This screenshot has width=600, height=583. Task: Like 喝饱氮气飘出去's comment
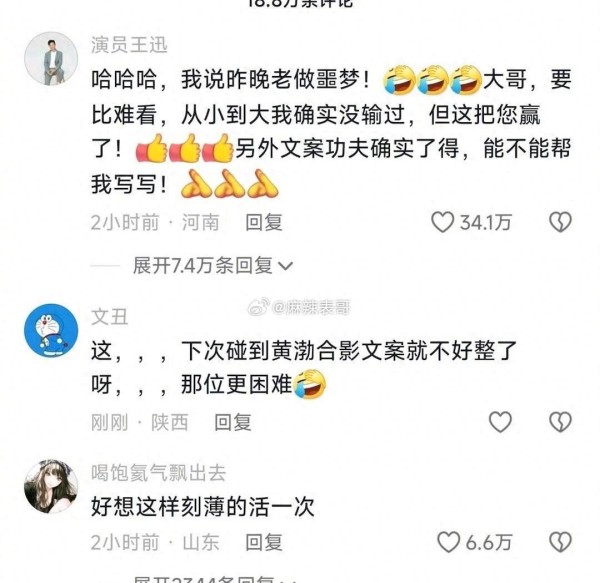pos(448,542)
